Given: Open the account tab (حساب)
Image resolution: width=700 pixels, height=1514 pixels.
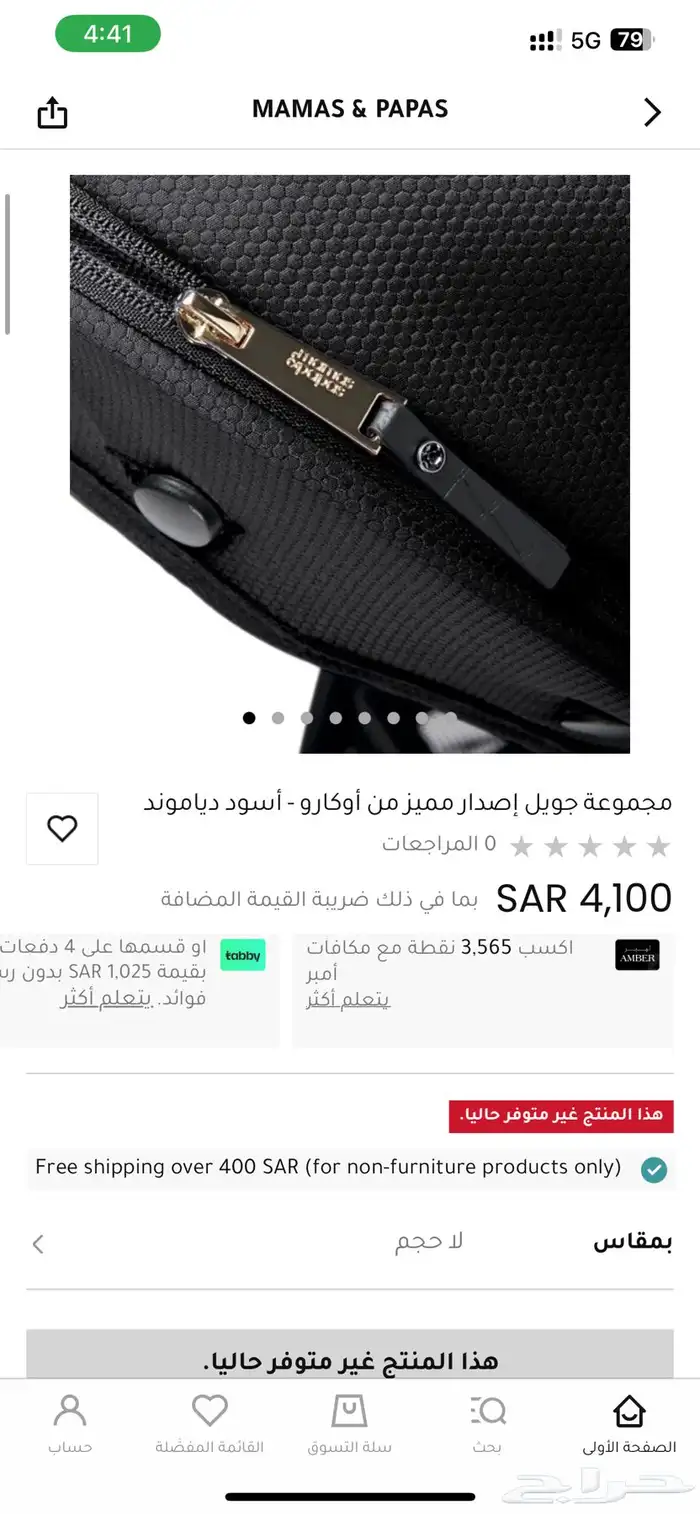Looking at the screenshot, I should [x=70, y=1423].
